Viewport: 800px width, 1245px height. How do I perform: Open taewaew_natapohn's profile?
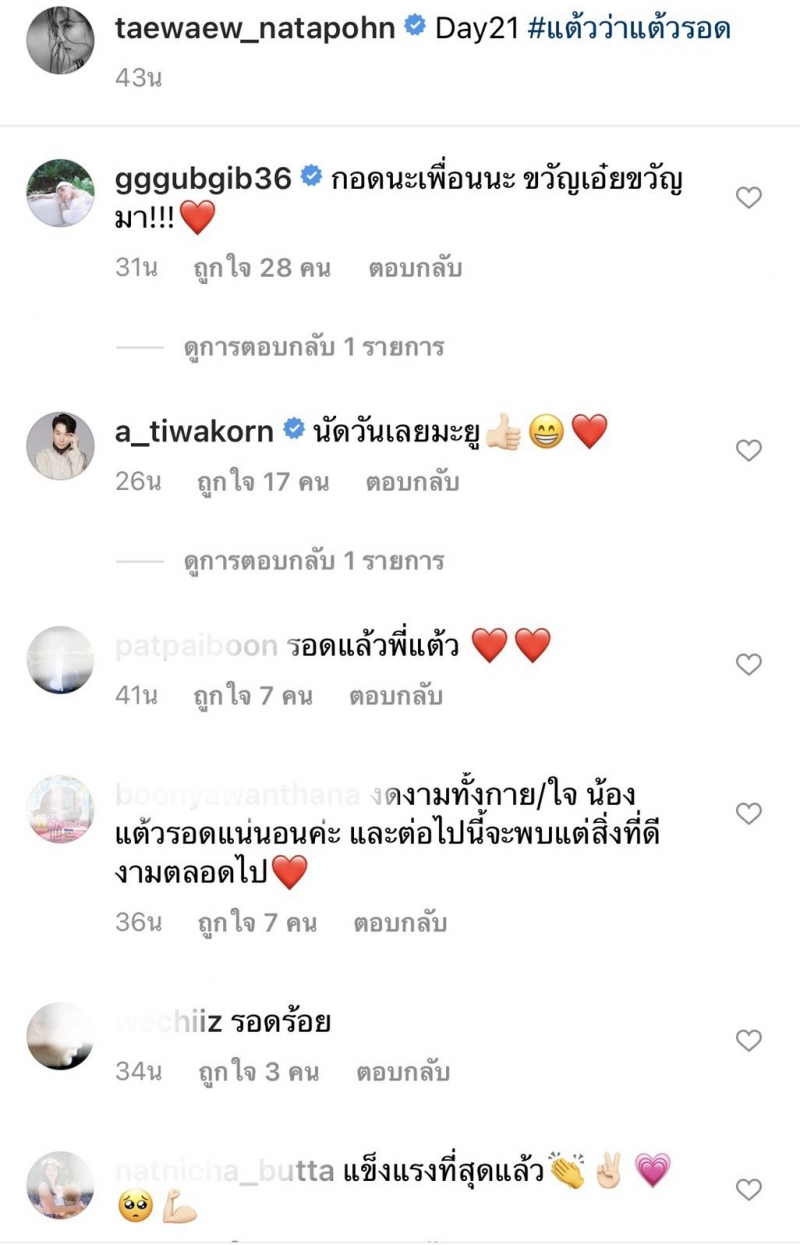pyautogui.click(x=255, y=28)
